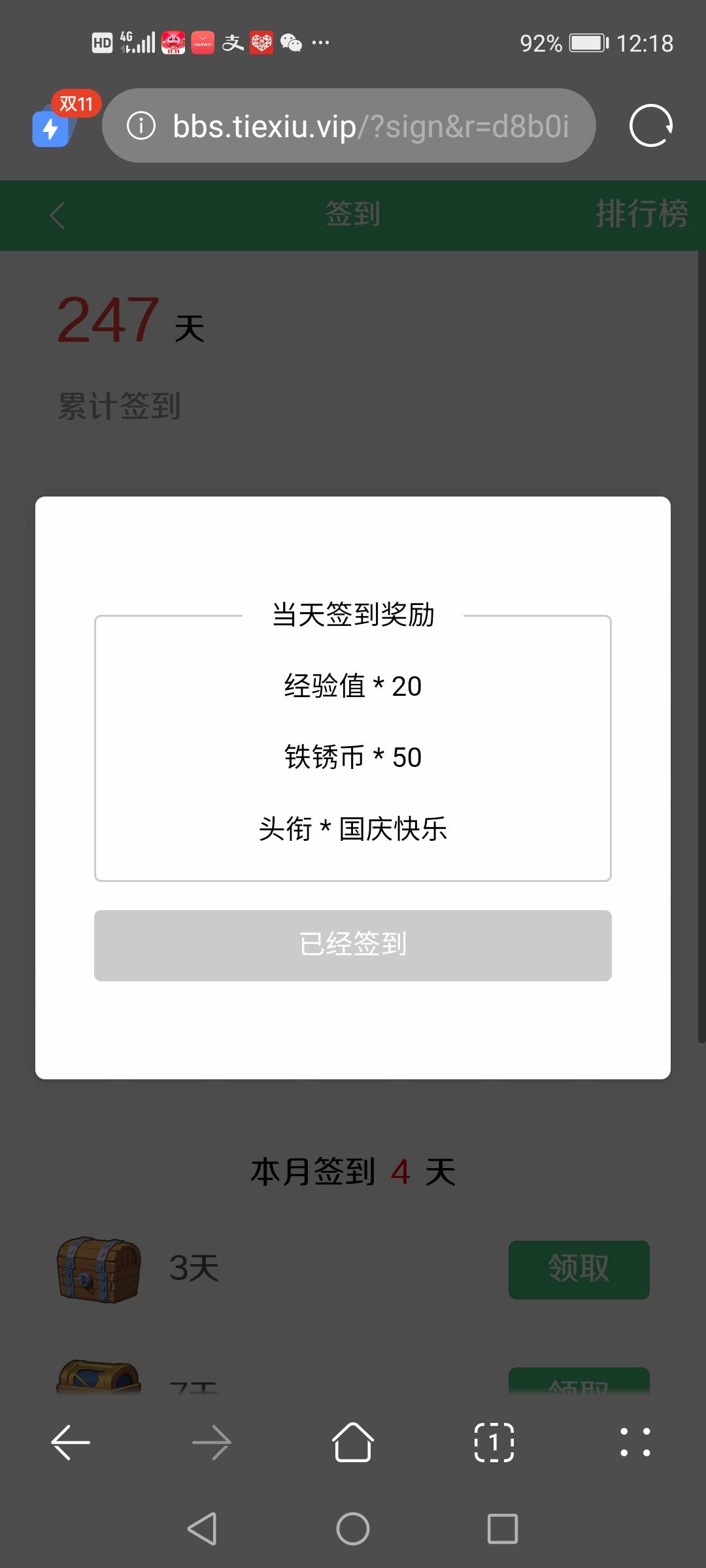706x1568 pixels.
Task: Tap the 已经签到 button
Action: tap(353, 945)
